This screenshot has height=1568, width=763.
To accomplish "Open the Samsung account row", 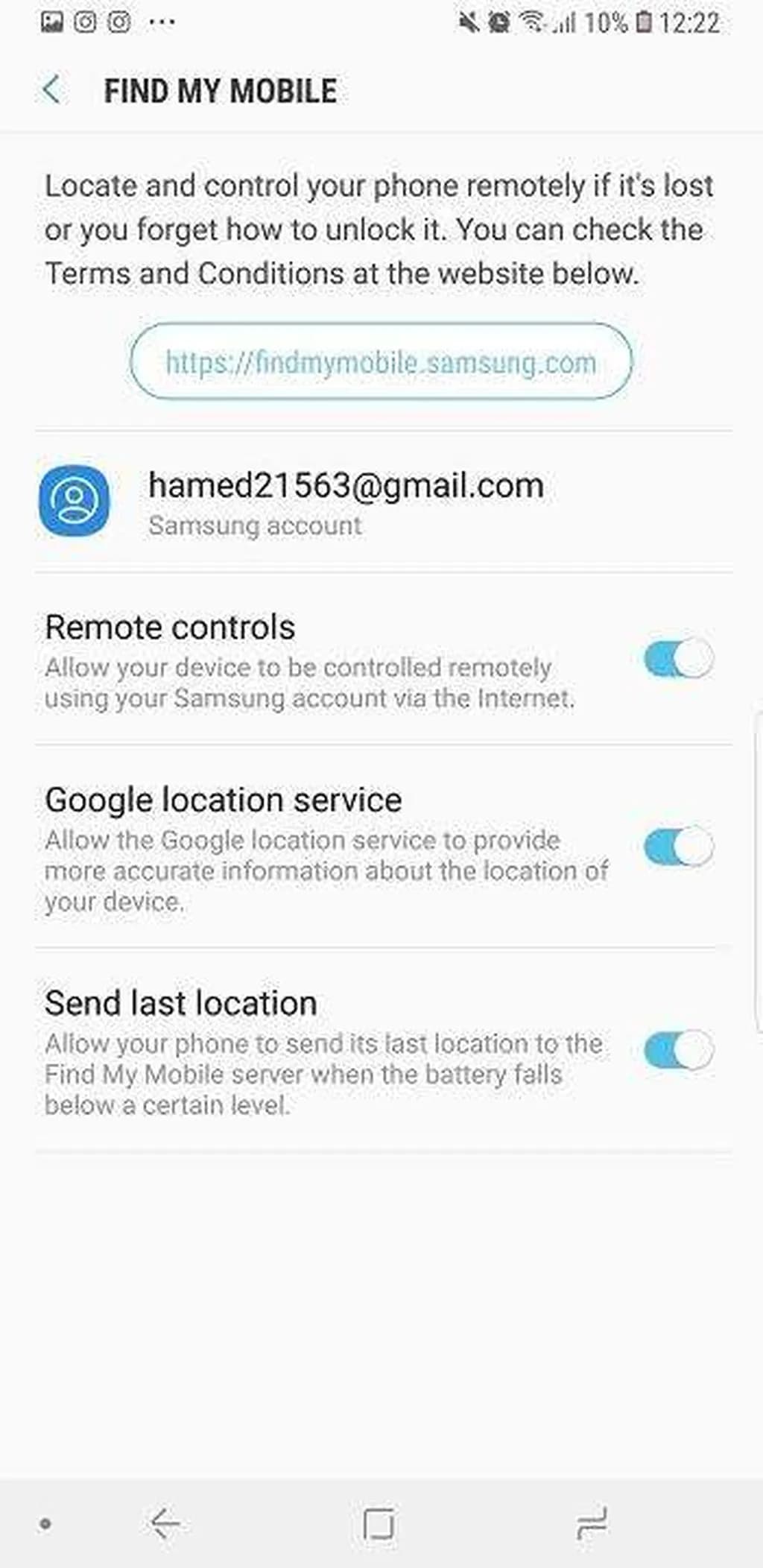I will pos(346,501).
